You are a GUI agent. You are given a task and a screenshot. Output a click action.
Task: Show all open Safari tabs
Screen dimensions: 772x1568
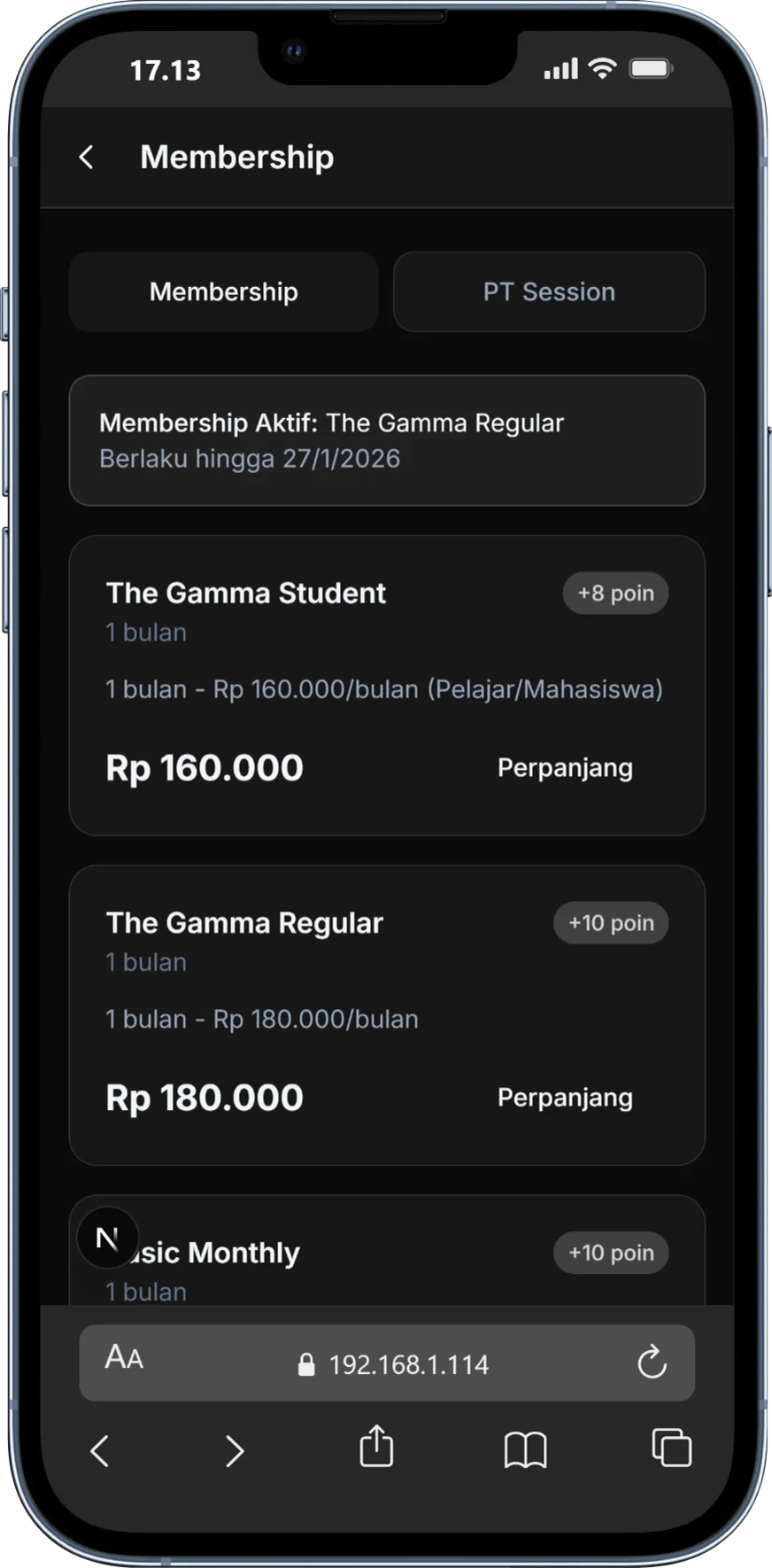tap(671, 1448)
